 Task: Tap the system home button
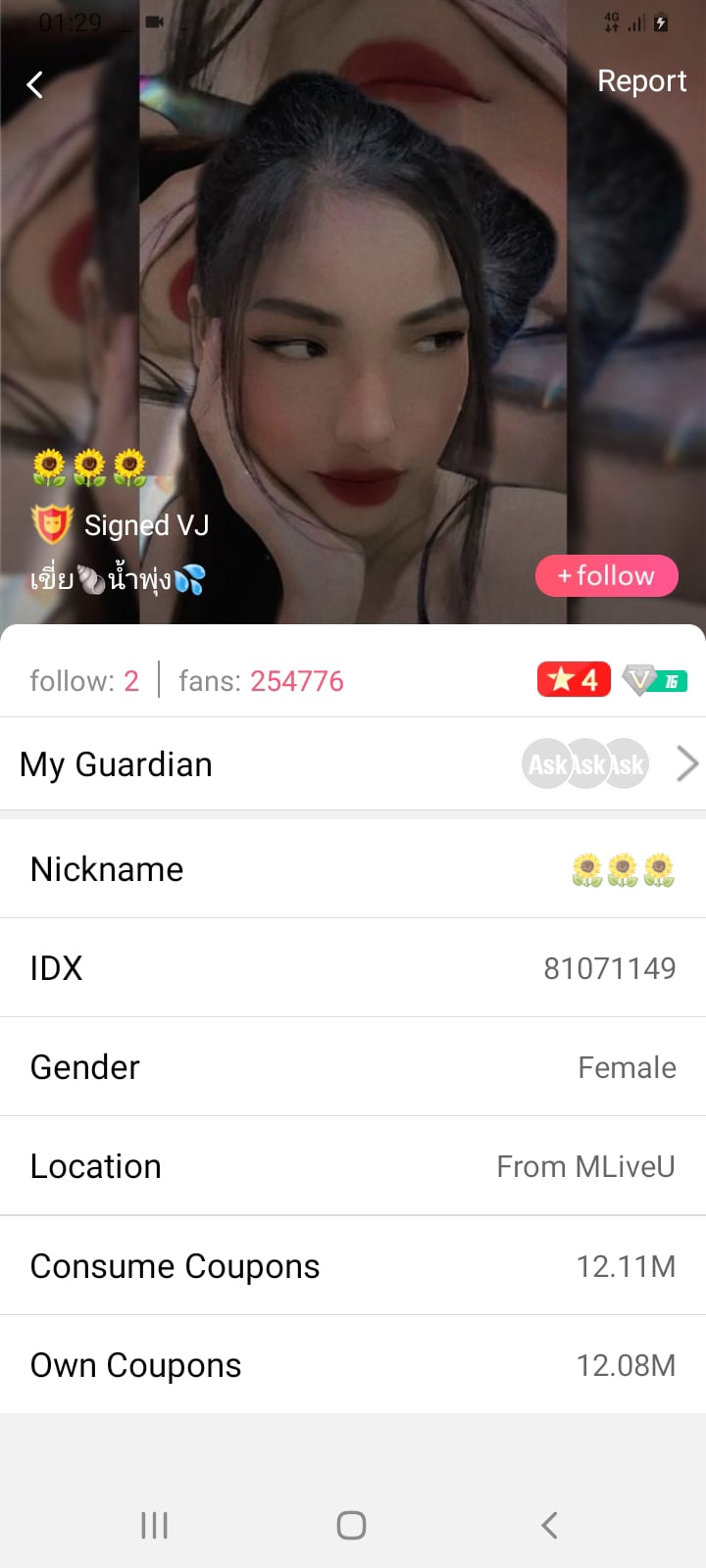pyautogui.click(x=351, y=1525)
